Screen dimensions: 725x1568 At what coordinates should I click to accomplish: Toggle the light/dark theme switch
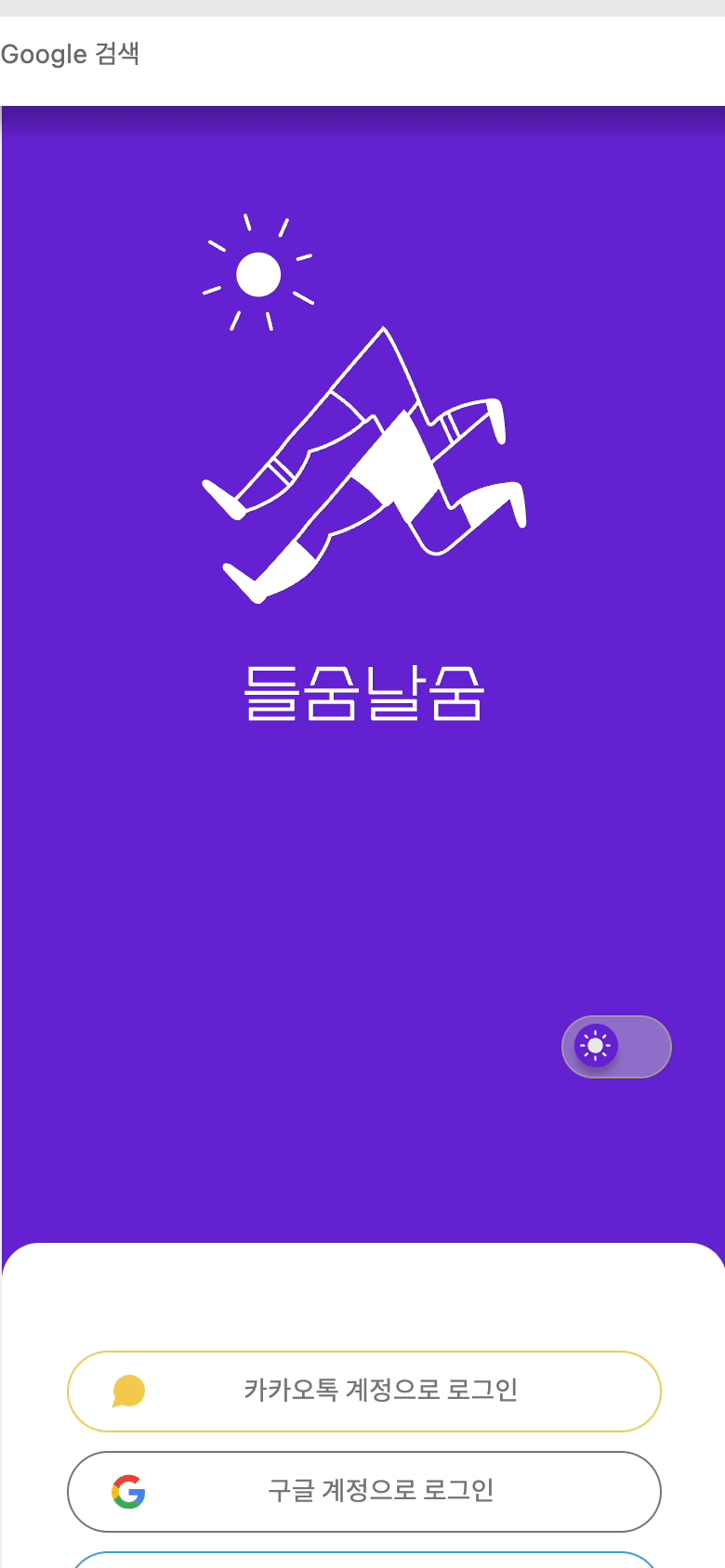pyautogui.click(x=615, y=1047)
